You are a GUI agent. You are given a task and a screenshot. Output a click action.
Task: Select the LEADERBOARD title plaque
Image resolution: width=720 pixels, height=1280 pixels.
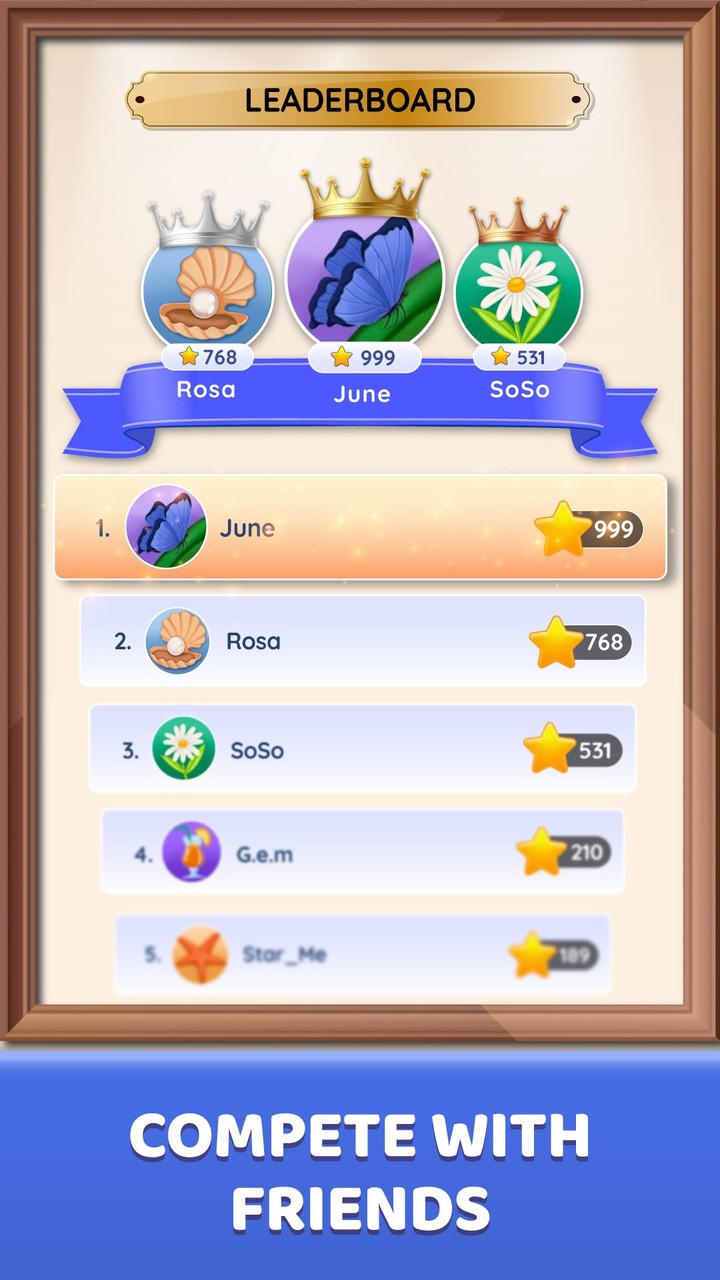pyautogui.click(x=360, y=100)
